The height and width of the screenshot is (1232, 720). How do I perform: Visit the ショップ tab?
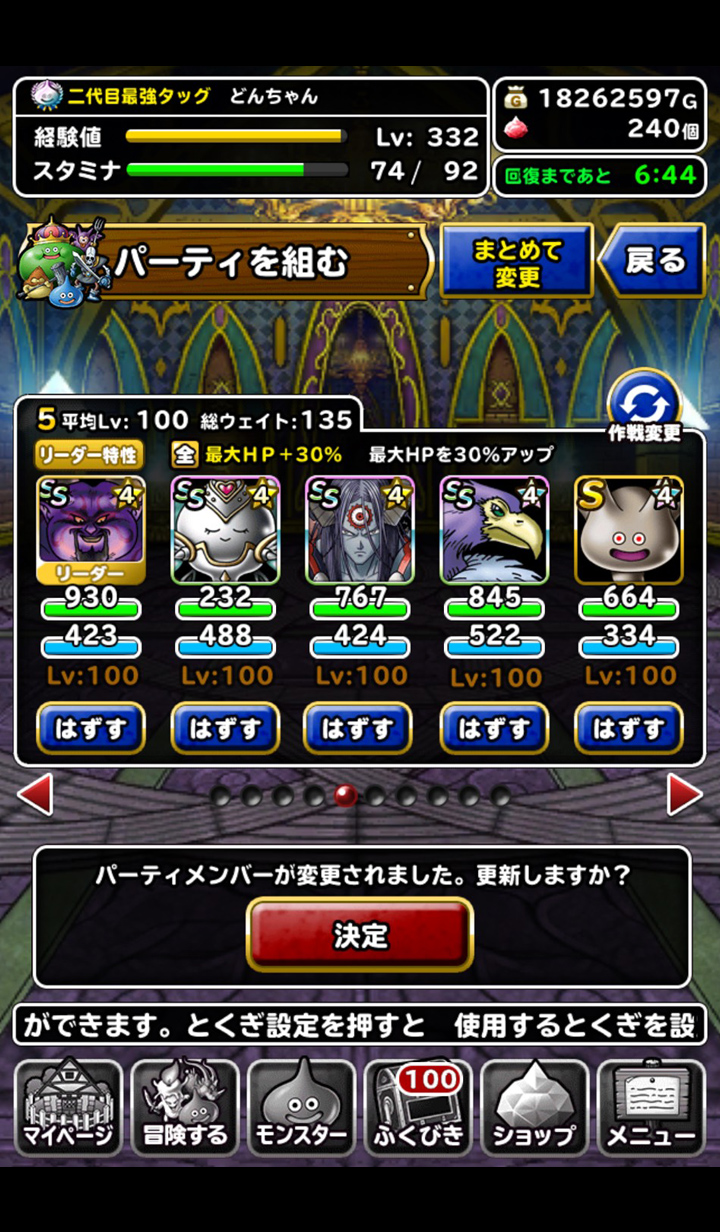tap(535, 1108)
